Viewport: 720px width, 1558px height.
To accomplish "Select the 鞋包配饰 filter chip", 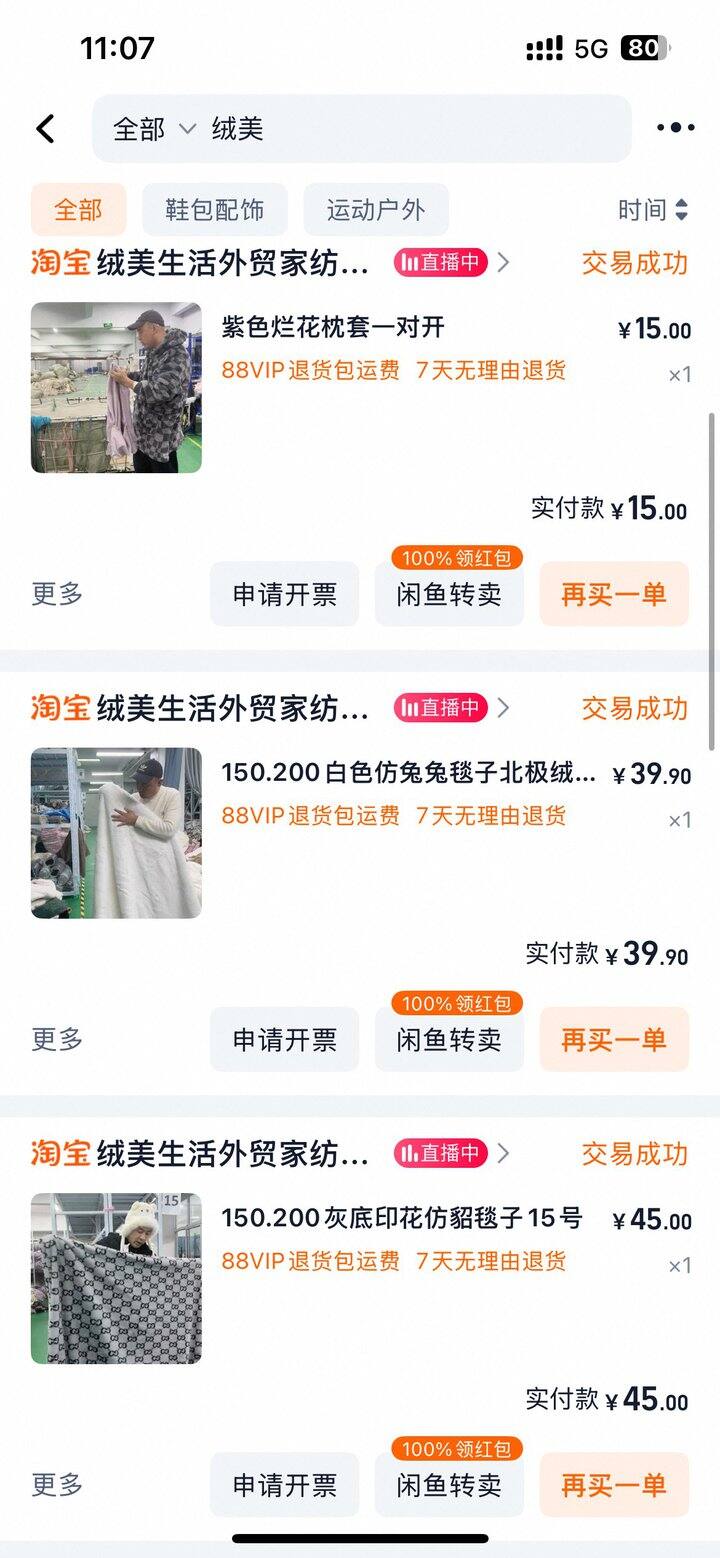I will [214, 210].
